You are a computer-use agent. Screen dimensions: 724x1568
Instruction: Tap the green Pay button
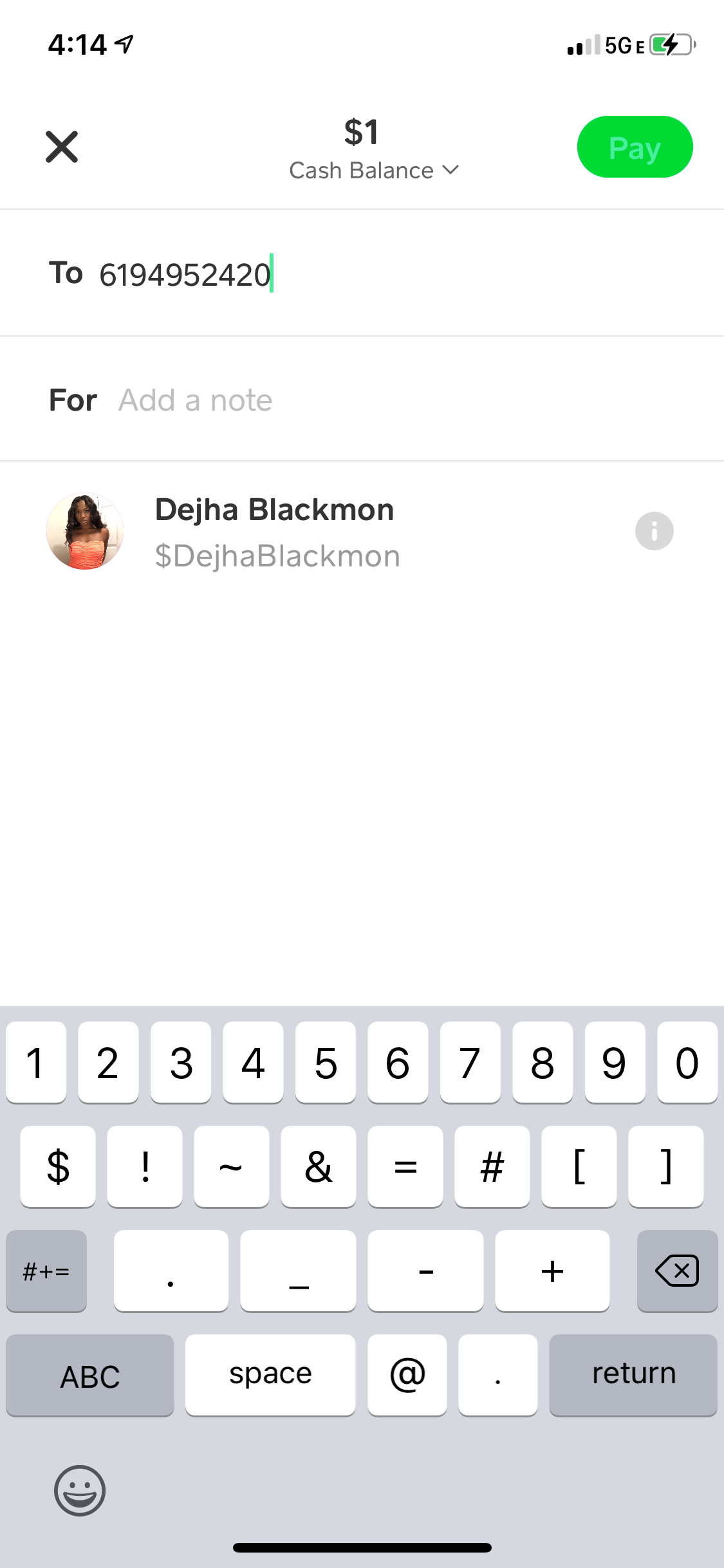click(x=635, y=147)
